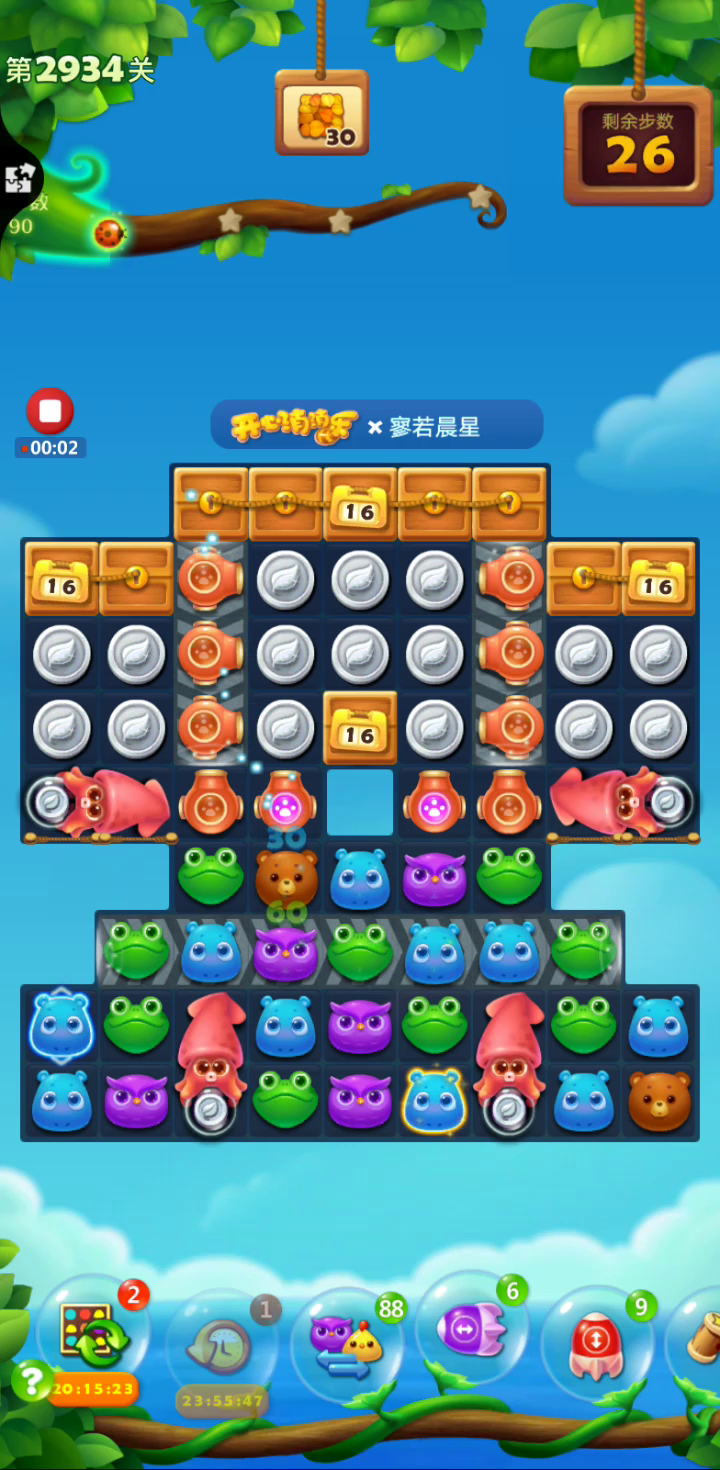The height and width of the screenshot is (1470, 720).
Task: Stop the screen recording
Action: (50, 410)
